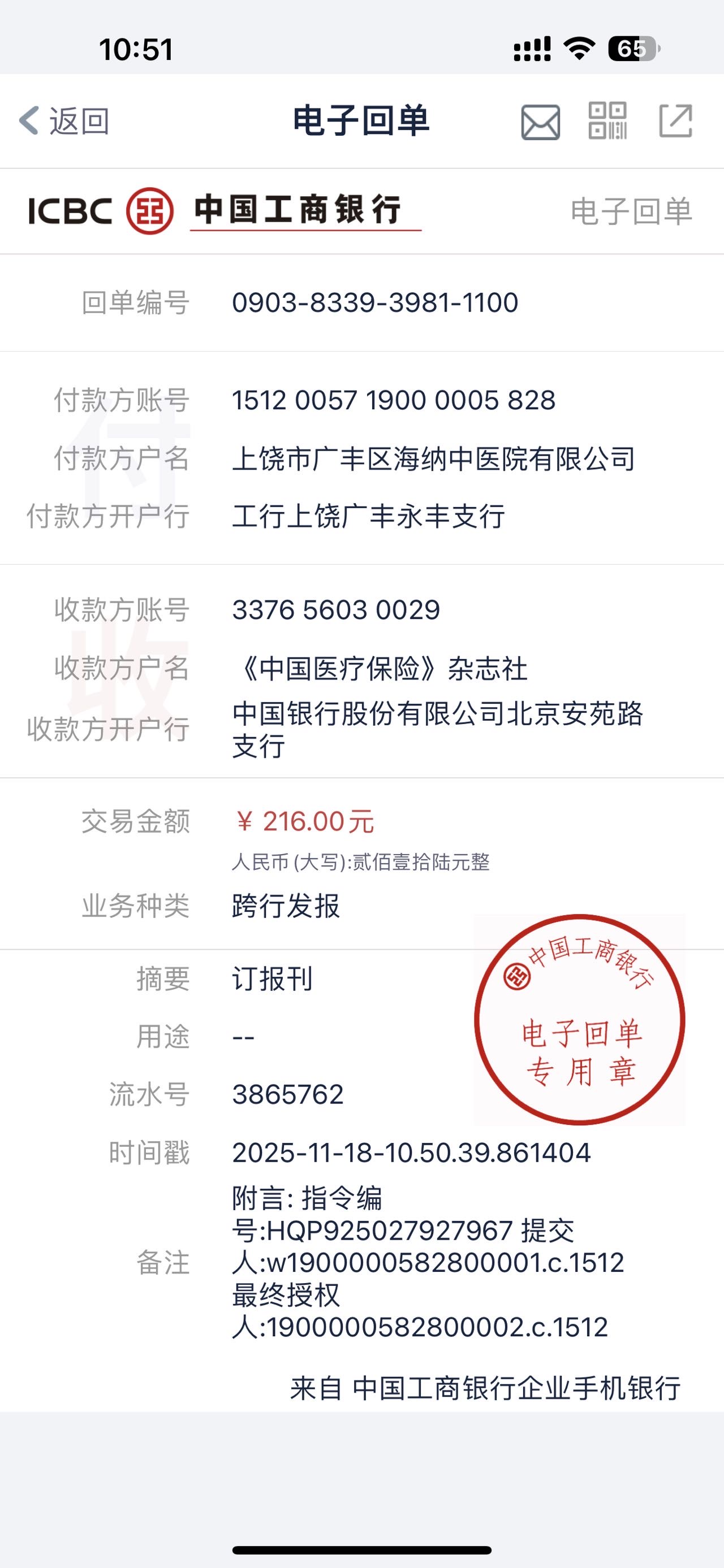
Task: Share the electronic receipt
Action: point(676,120)
